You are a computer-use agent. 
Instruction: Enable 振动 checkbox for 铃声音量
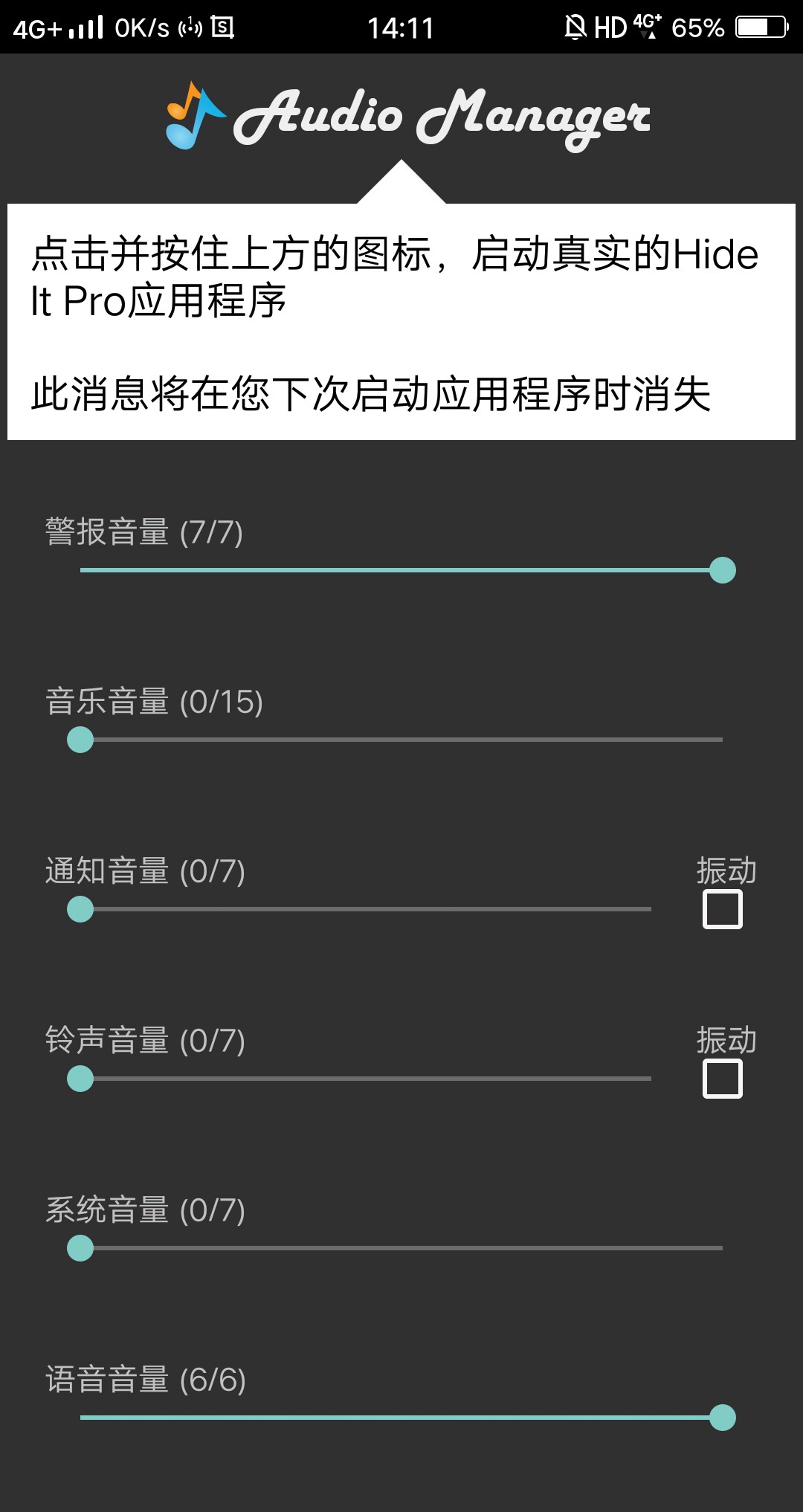722,1079
